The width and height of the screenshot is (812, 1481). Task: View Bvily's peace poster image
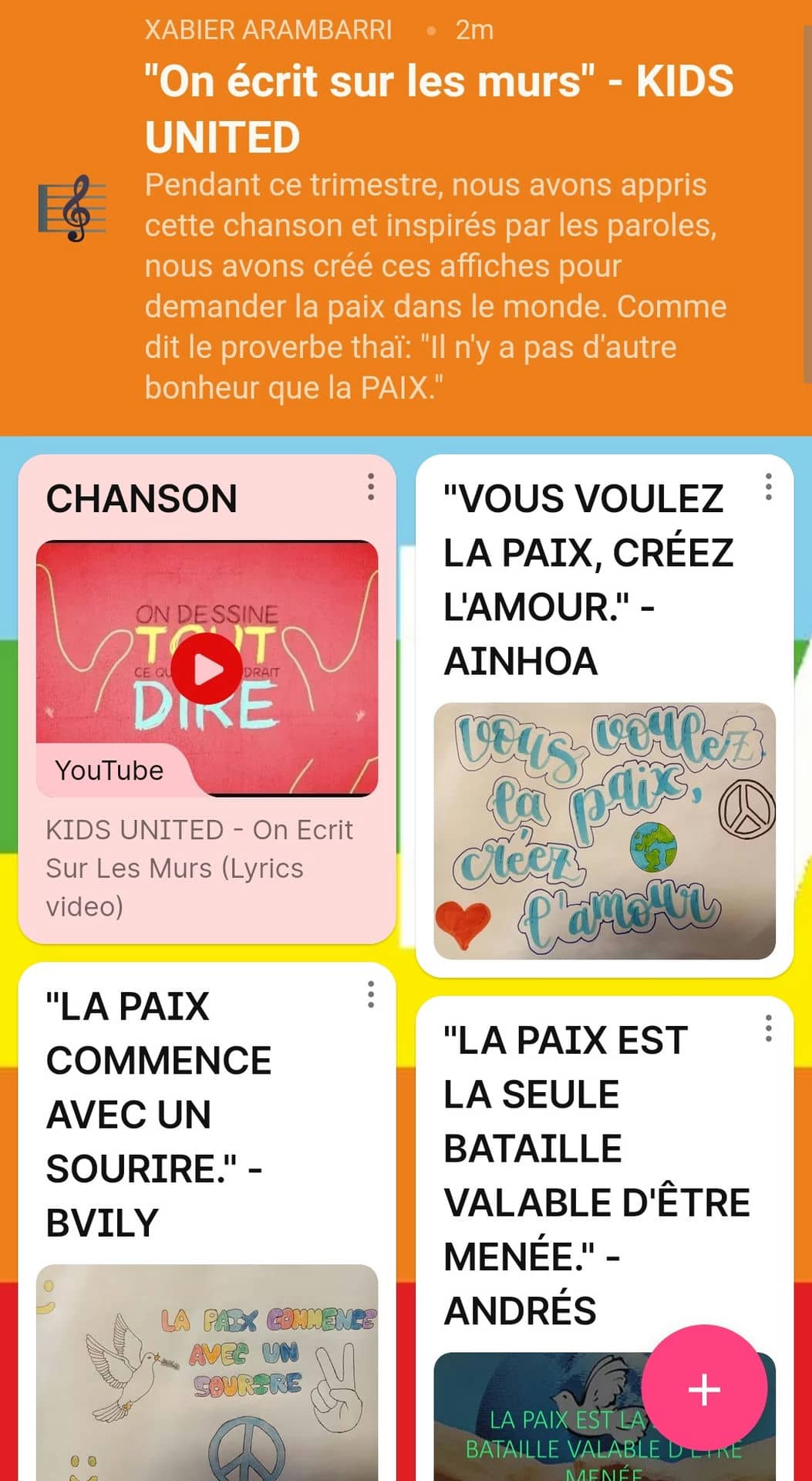tap(207, 1373)
